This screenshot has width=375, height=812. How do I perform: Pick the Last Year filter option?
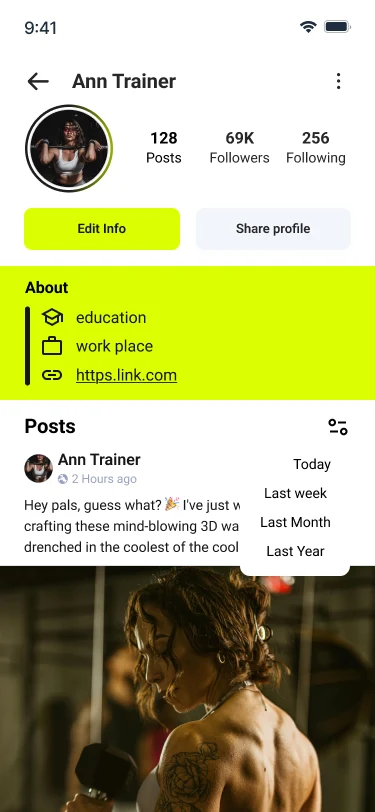[295, 551]
